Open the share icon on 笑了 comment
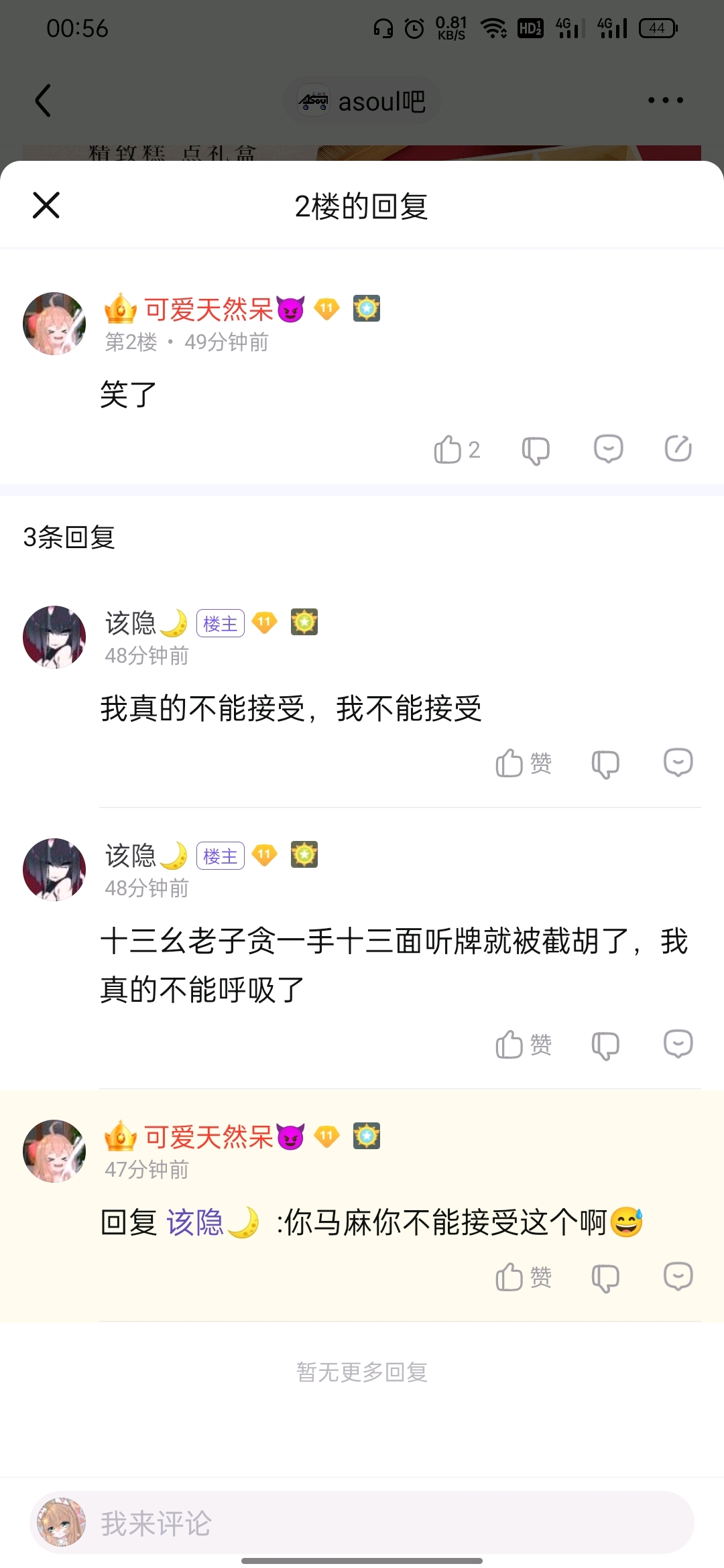This screenshot has width=724, height=1568. (x=678, y=449)
